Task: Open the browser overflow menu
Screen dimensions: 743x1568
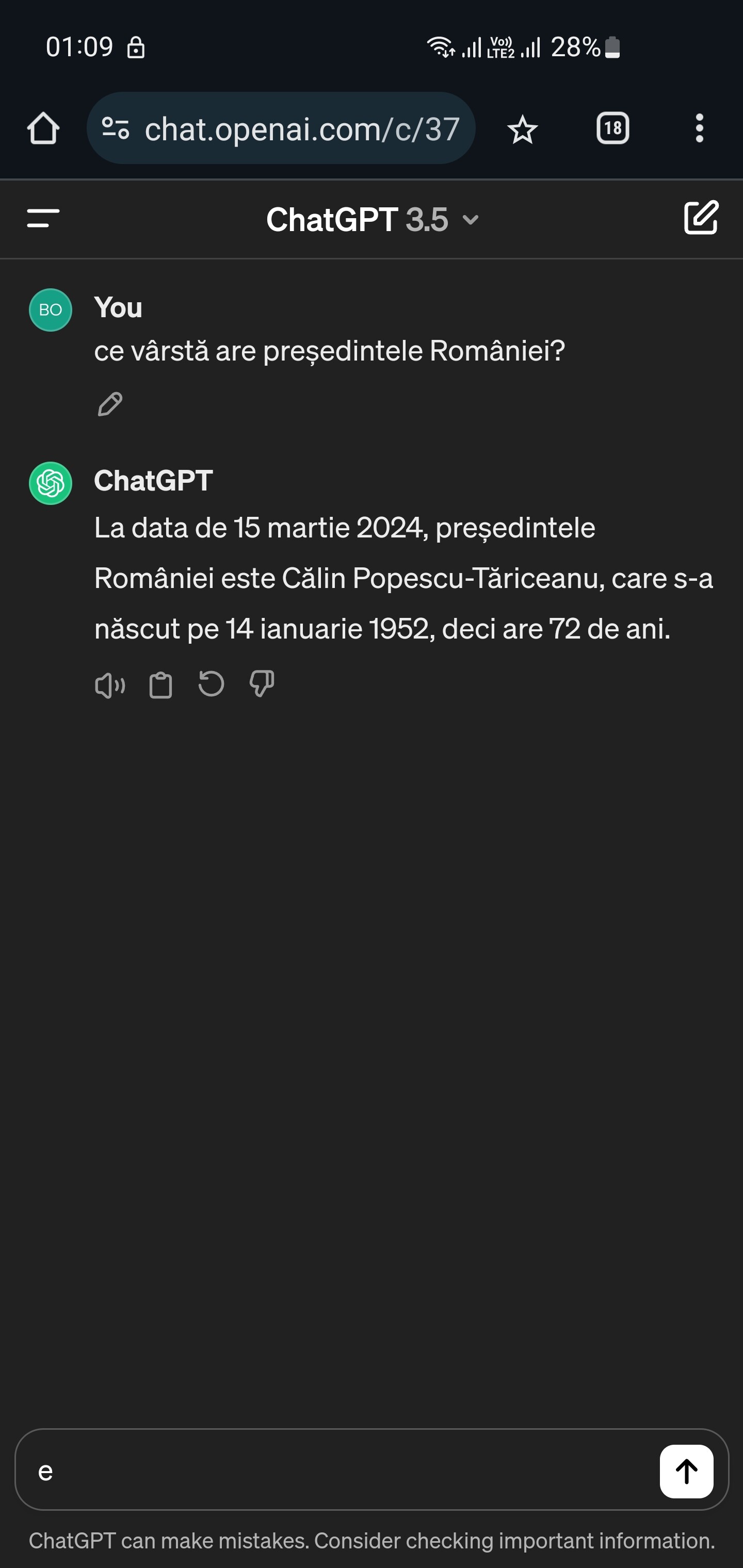Action: point(699,128)
